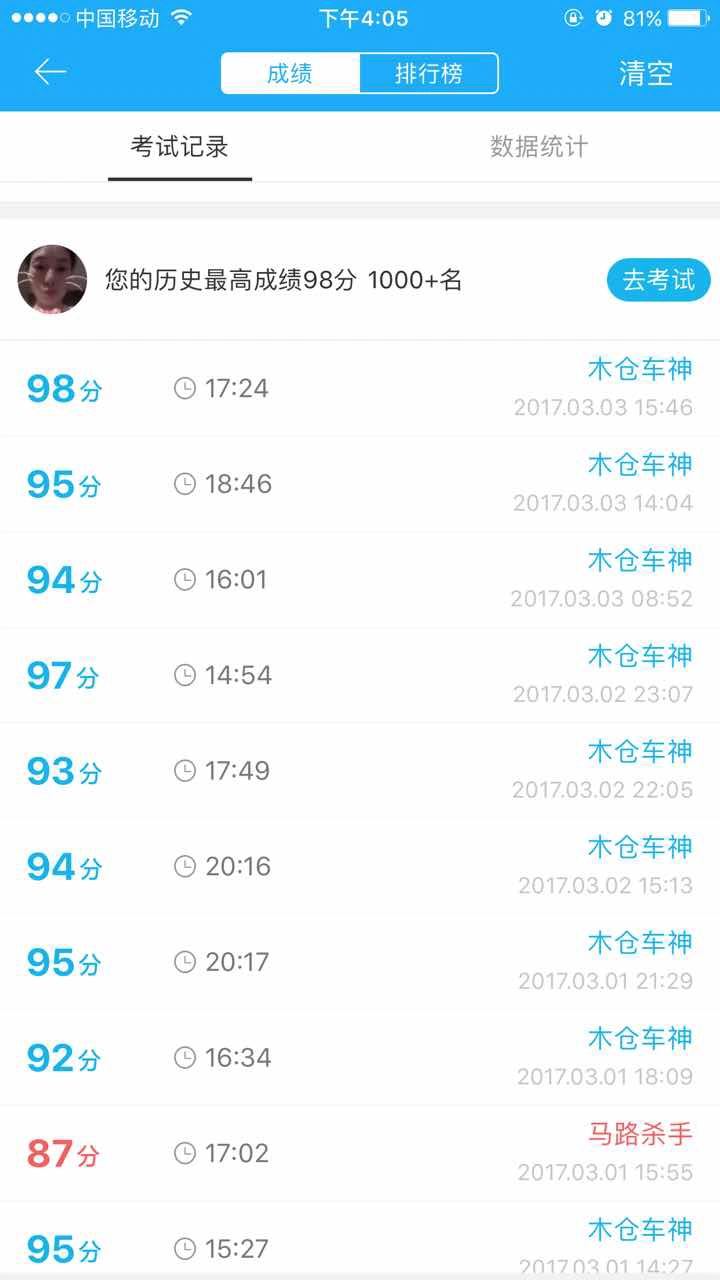The width and height of the screenshot is (720, 1280).
Task: View the 93分 record from 2017.03.02 22:05
Action: tap(360, 771)
